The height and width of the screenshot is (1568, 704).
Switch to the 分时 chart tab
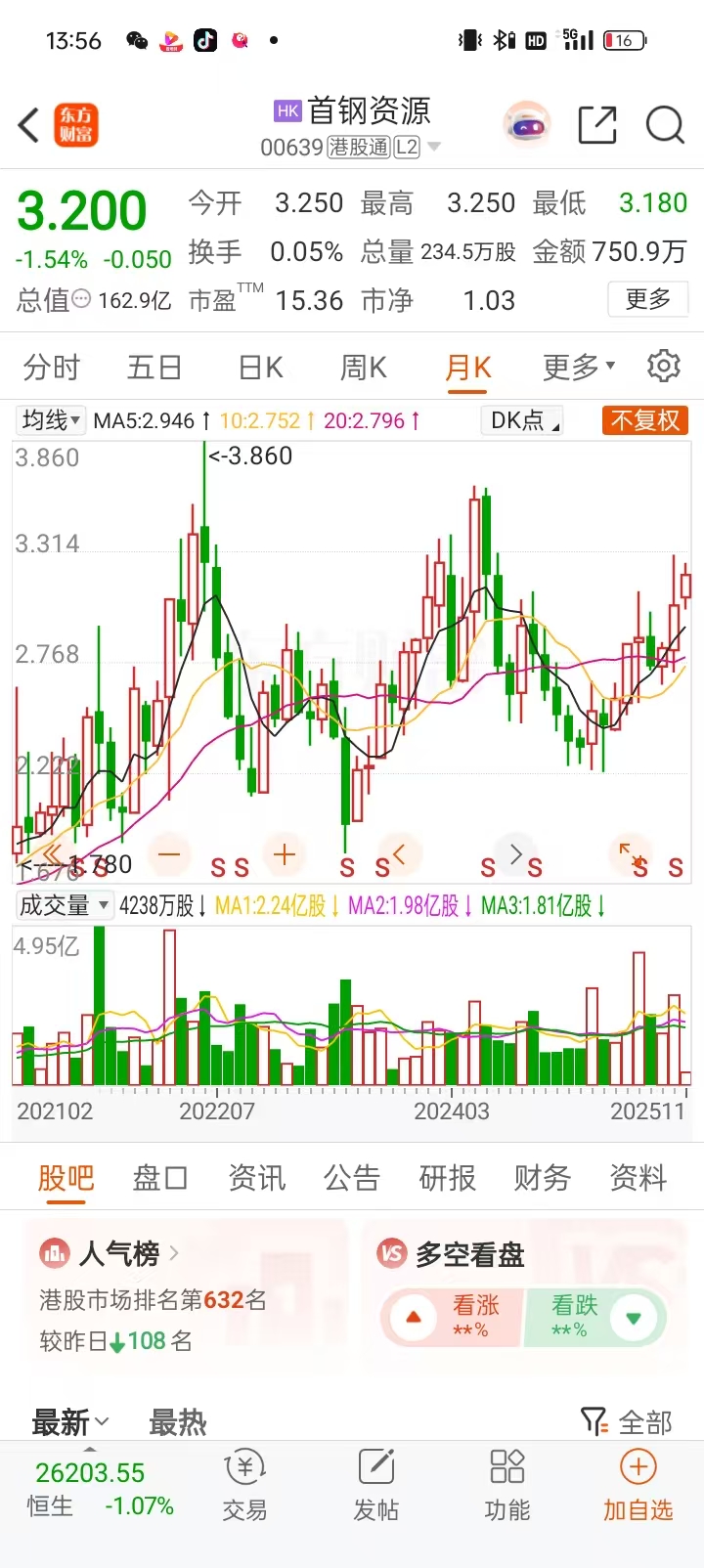coord(52,368)
